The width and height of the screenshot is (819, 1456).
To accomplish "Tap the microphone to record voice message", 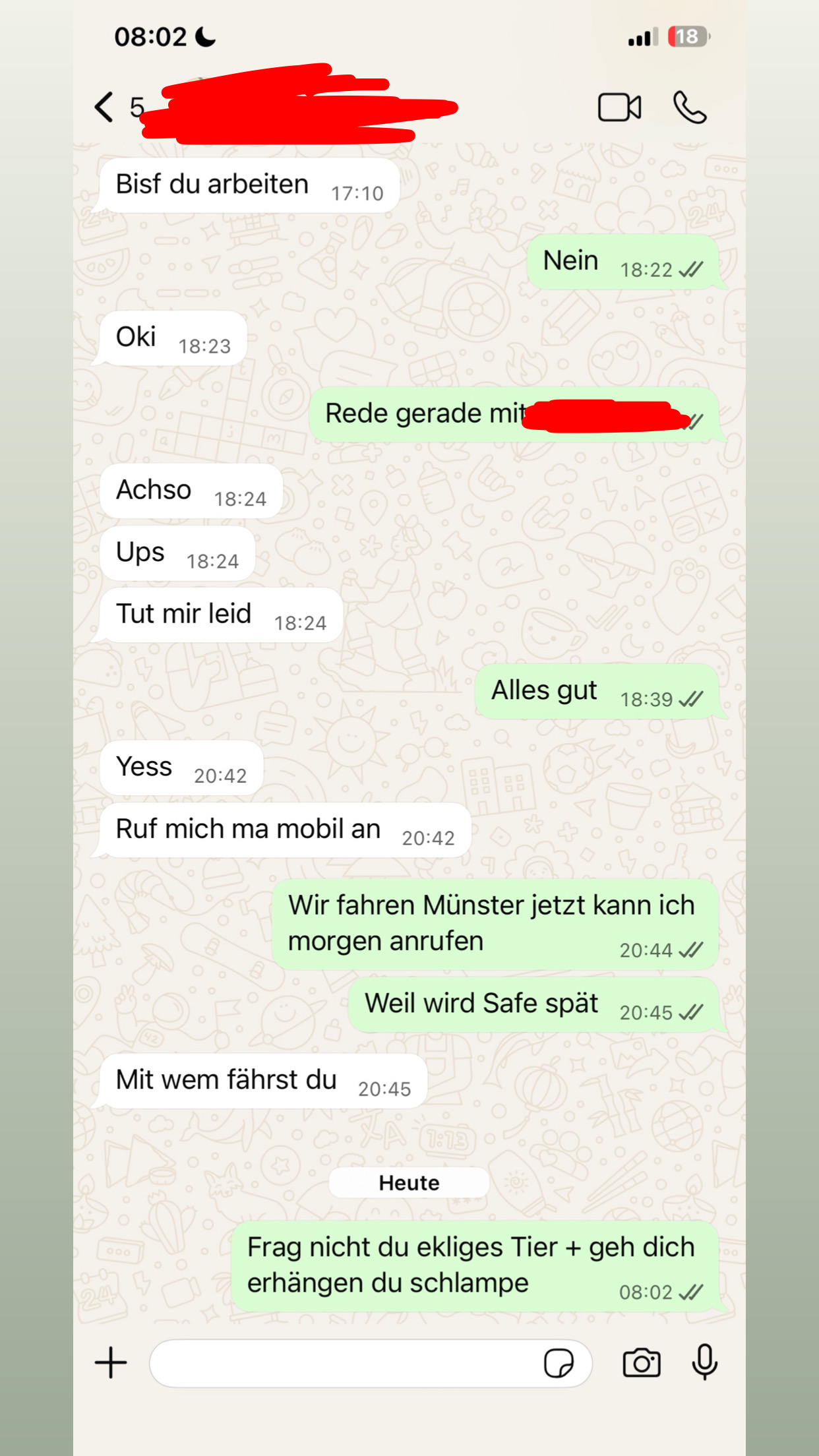I will [704, 1362].
